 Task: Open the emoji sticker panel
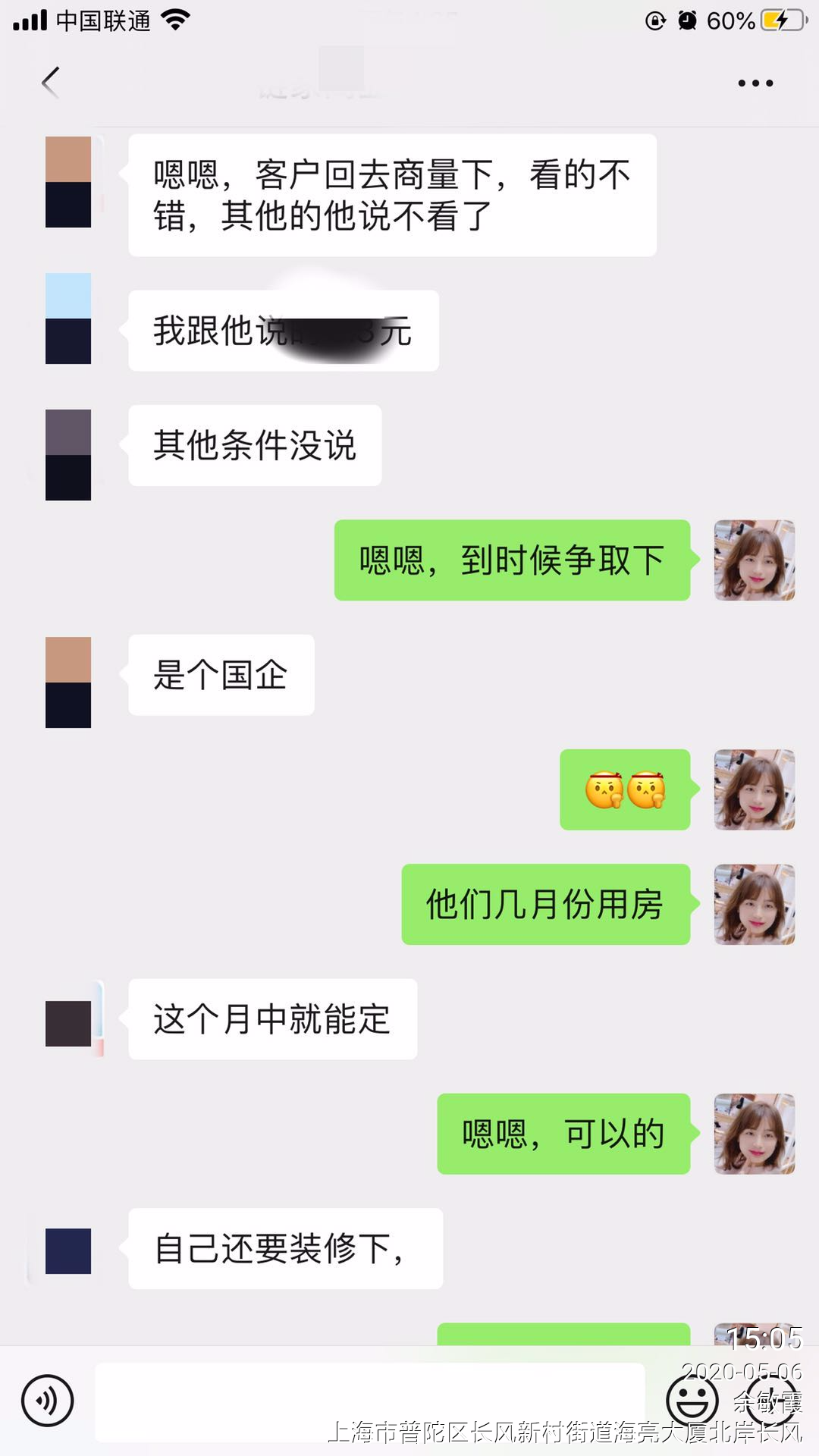[x=692, y=1400]
